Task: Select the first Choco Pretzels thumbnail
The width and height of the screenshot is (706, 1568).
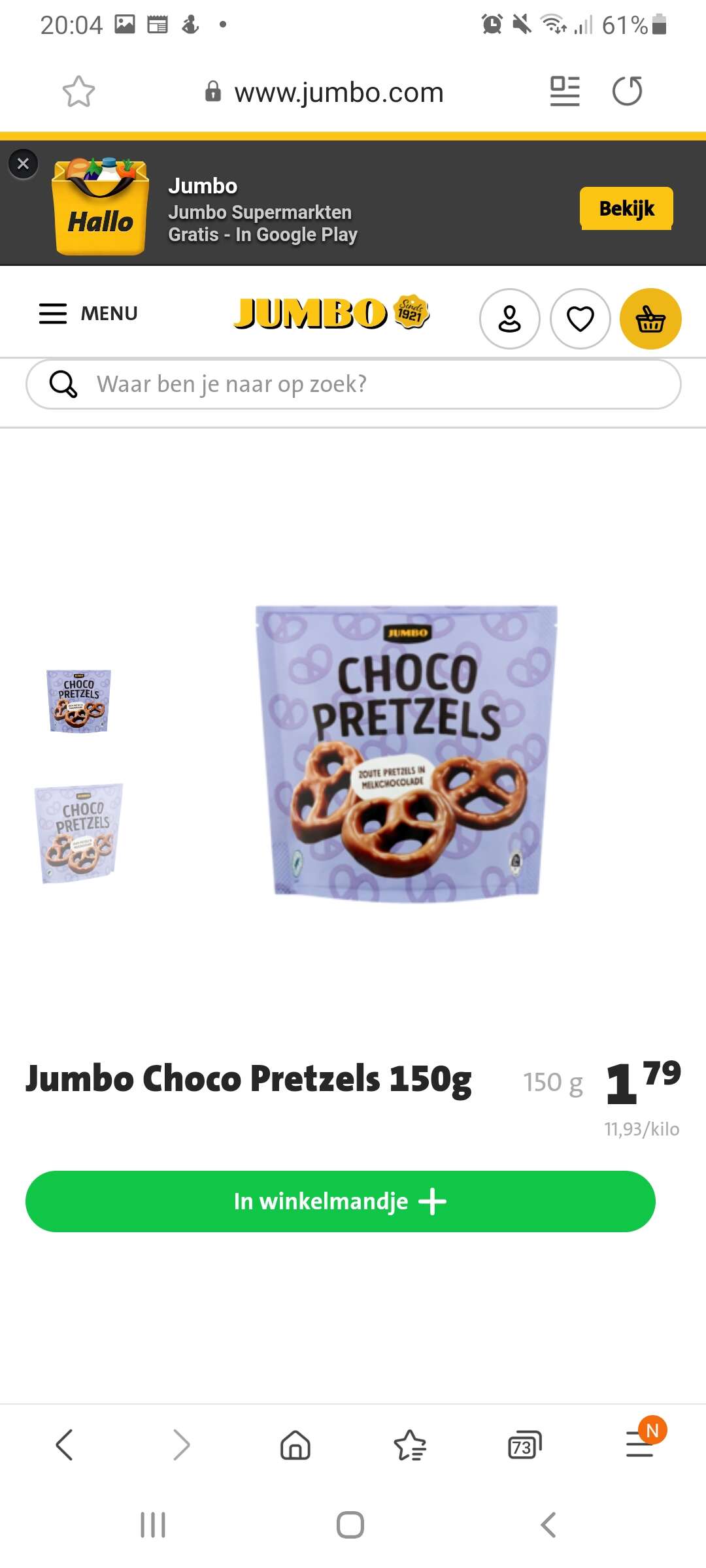Action: pos(78,701)
